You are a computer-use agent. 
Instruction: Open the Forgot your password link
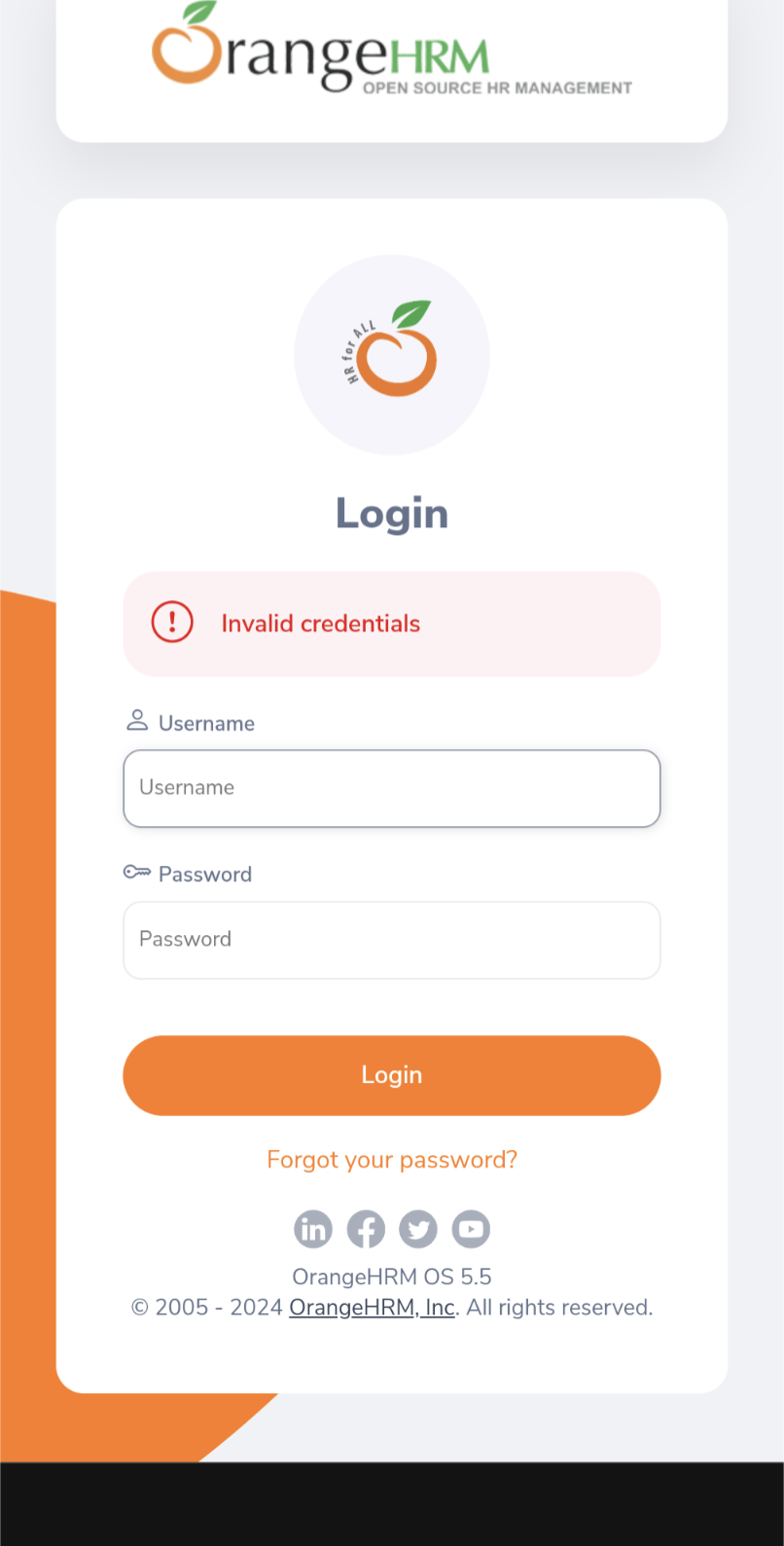coord(391,1160)
